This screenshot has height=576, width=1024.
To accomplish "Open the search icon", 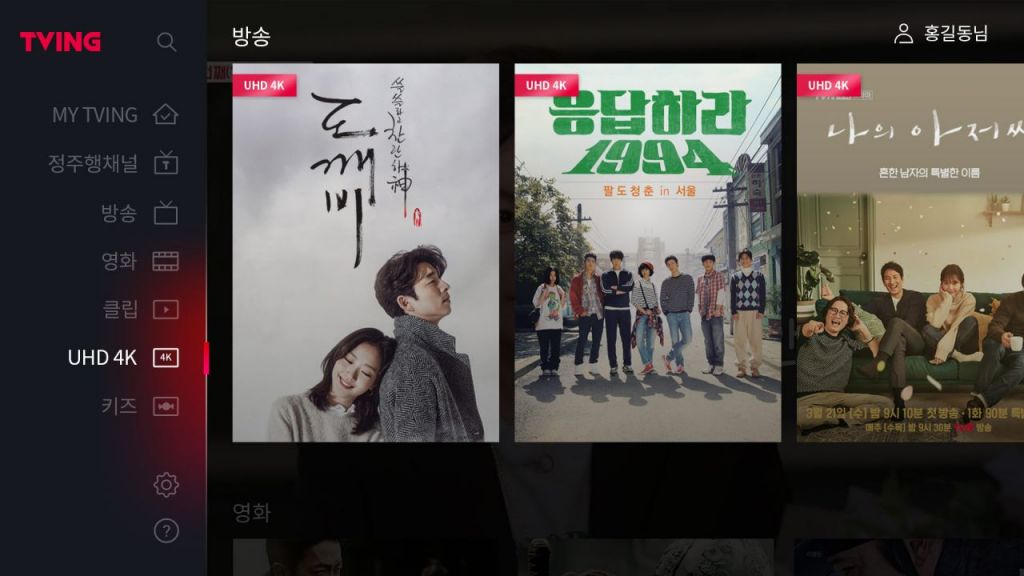I will coord(167,42).
